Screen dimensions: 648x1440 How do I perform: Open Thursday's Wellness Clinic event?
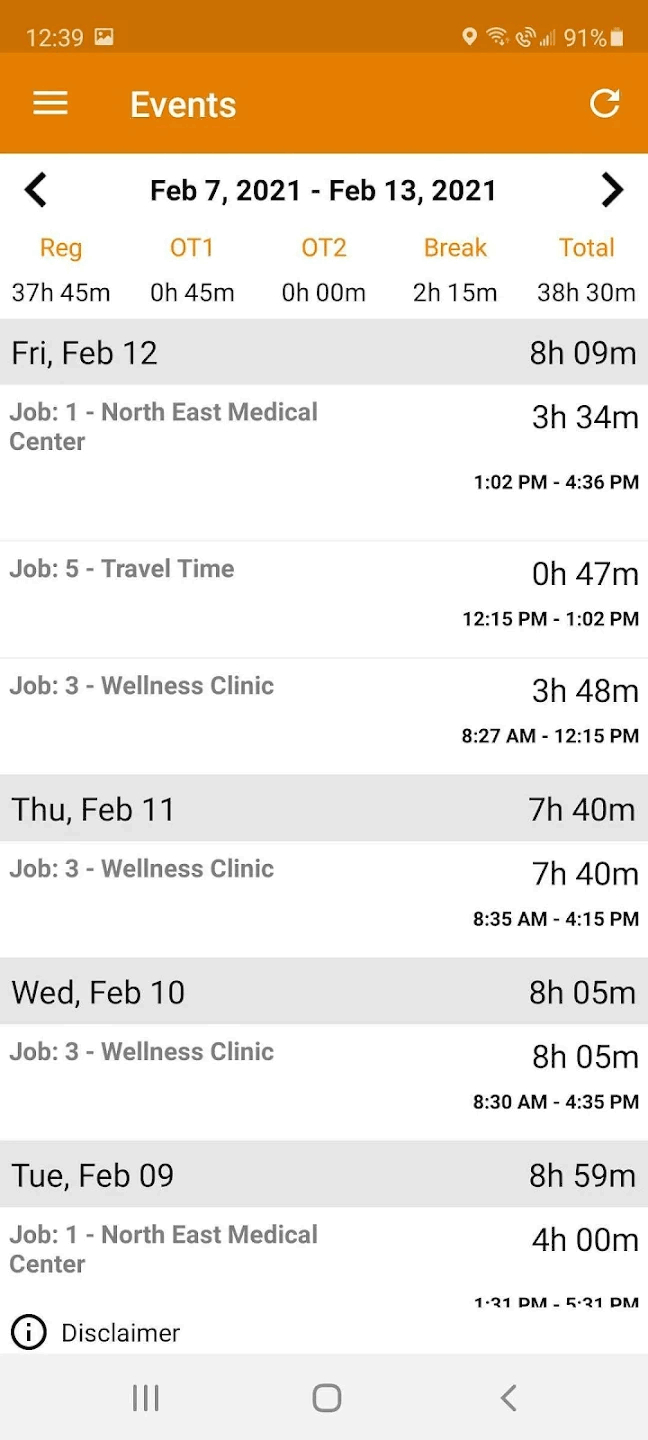pyautogui.click(x=324, y=897)
